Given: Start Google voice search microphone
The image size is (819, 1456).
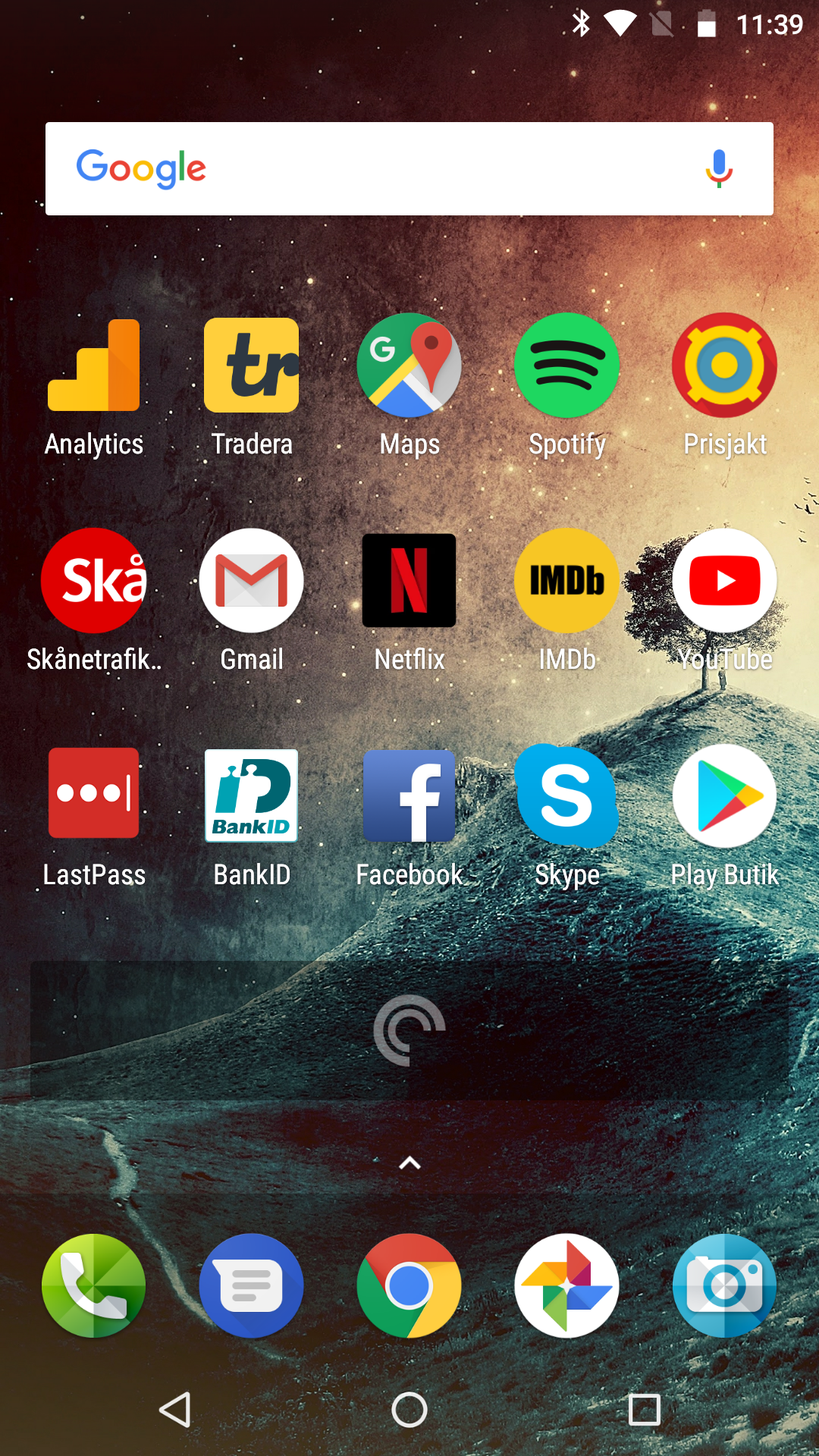Looking at the screenshot, I should [x=718, y=168].
